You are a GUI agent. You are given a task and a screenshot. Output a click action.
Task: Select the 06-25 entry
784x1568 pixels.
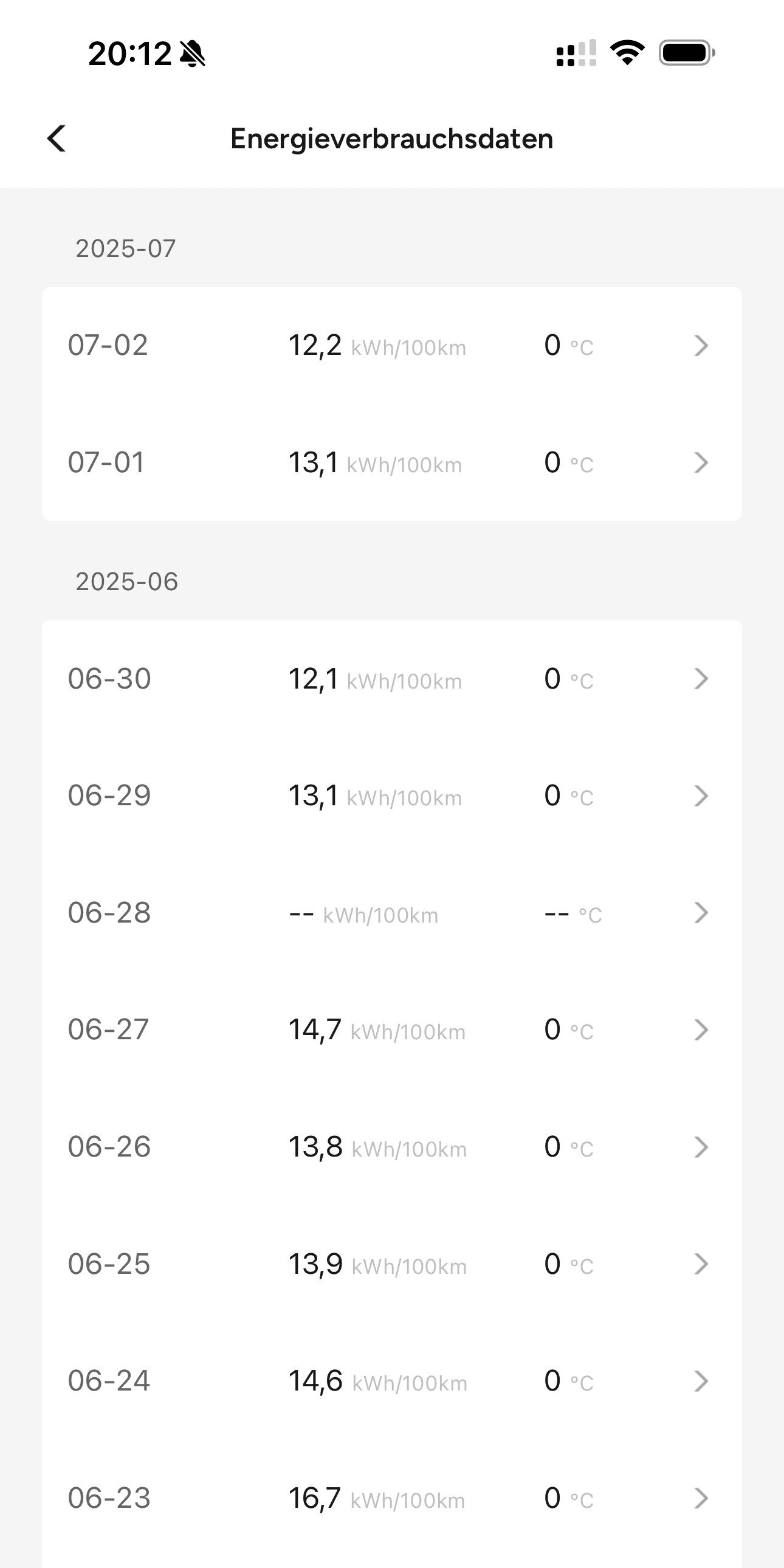click(391, 1264)
